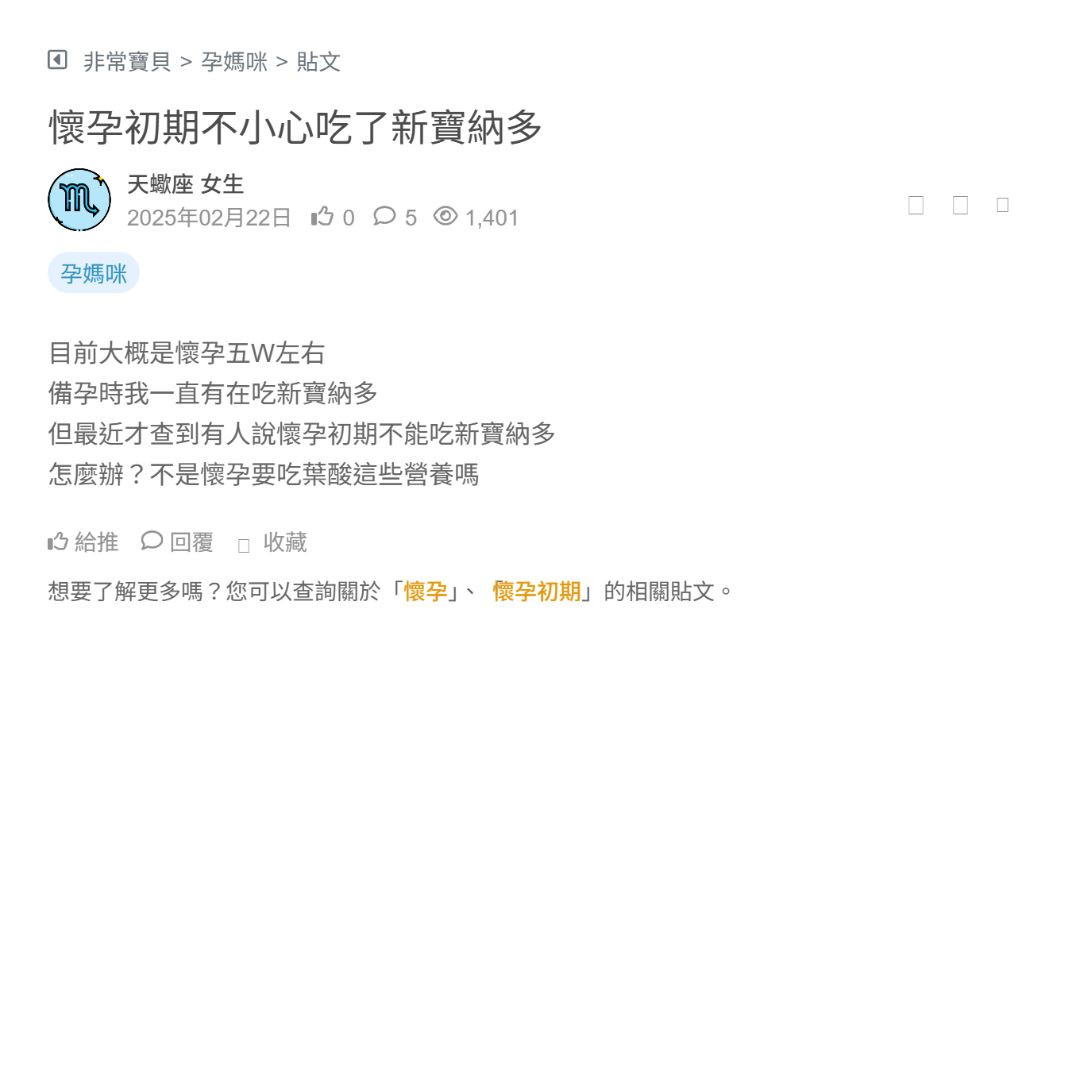The height and width of the screenshot is (1080, 1080).
Task: Give this post a 給推
Action: [83, 542]
